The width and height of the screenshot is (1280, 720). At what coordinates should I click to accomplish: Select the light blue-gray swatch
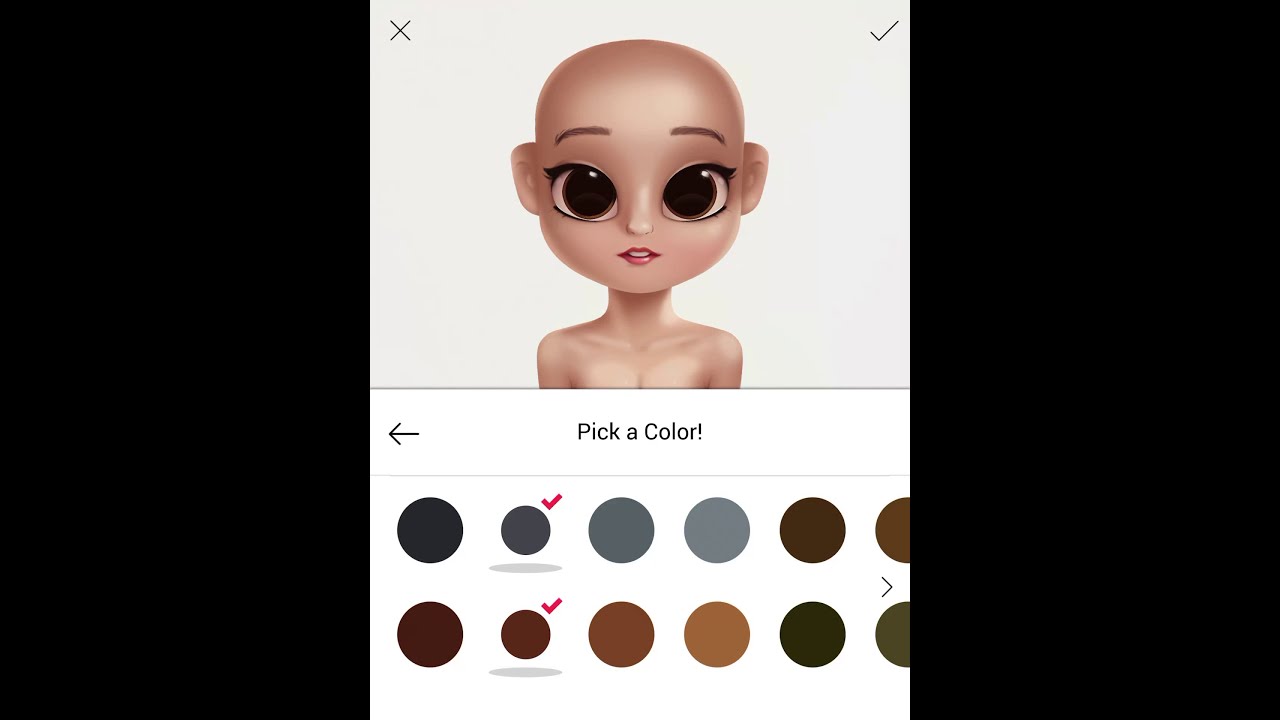(717, 530)
